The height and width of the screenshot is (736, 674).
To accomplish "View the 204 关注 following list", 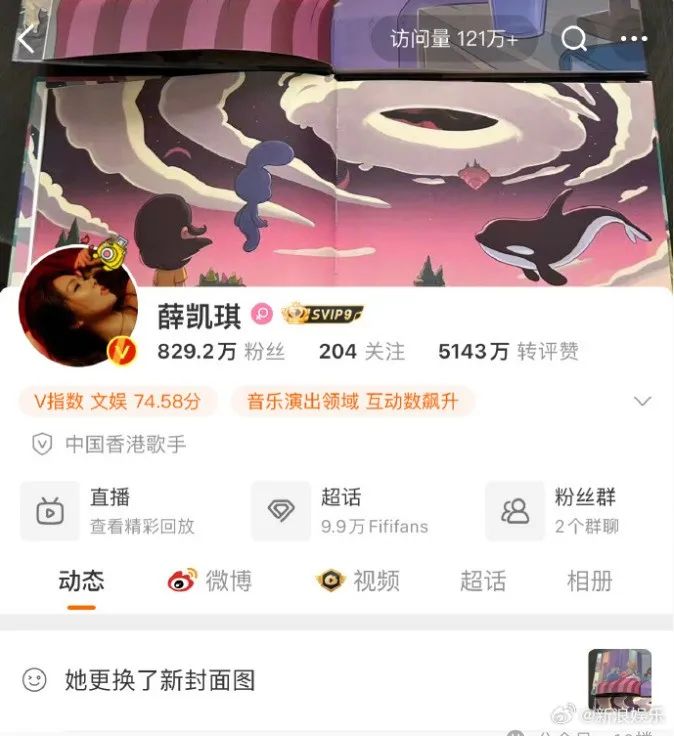I will 361,351.
